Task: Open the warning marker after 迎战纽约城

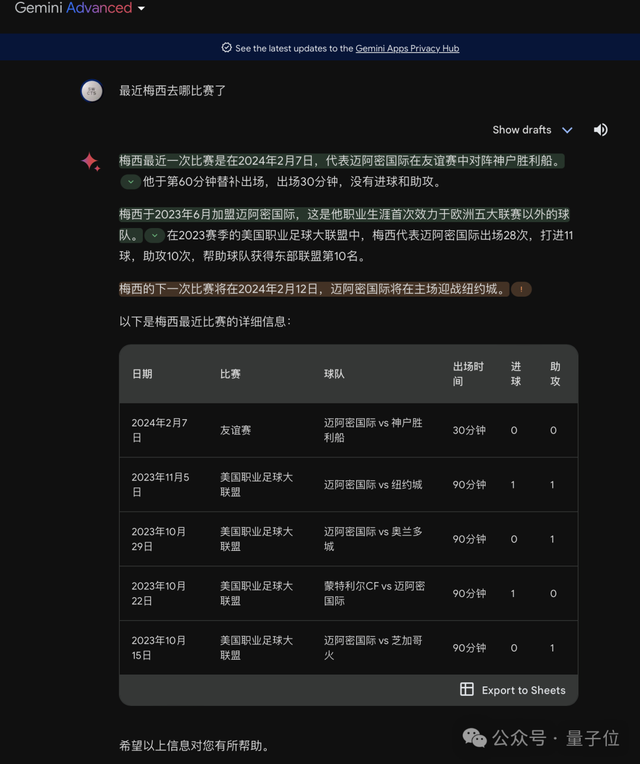Action: [x=521, y=289]
